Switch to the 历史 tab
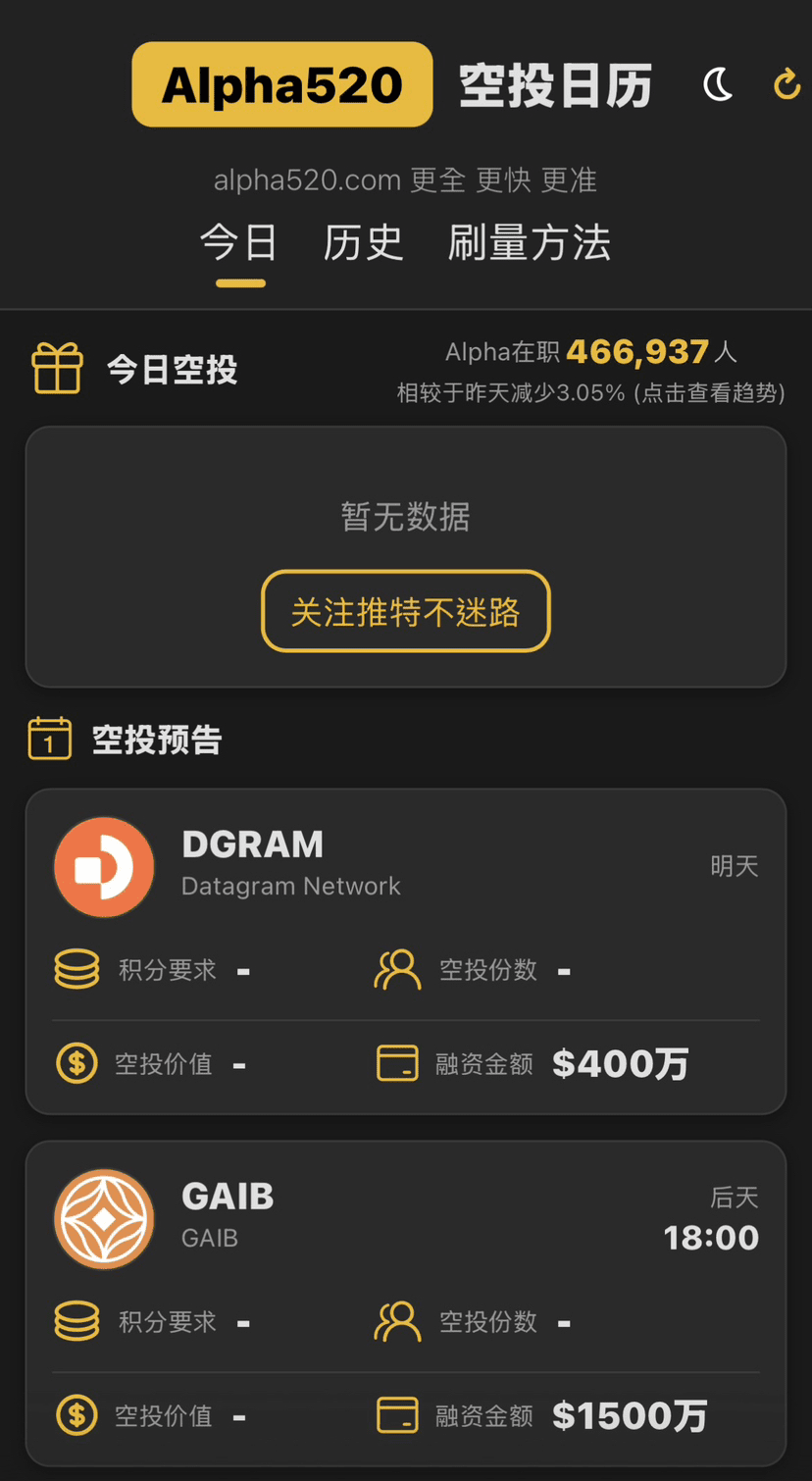812x1481 pixels. [x=363, y=243]
